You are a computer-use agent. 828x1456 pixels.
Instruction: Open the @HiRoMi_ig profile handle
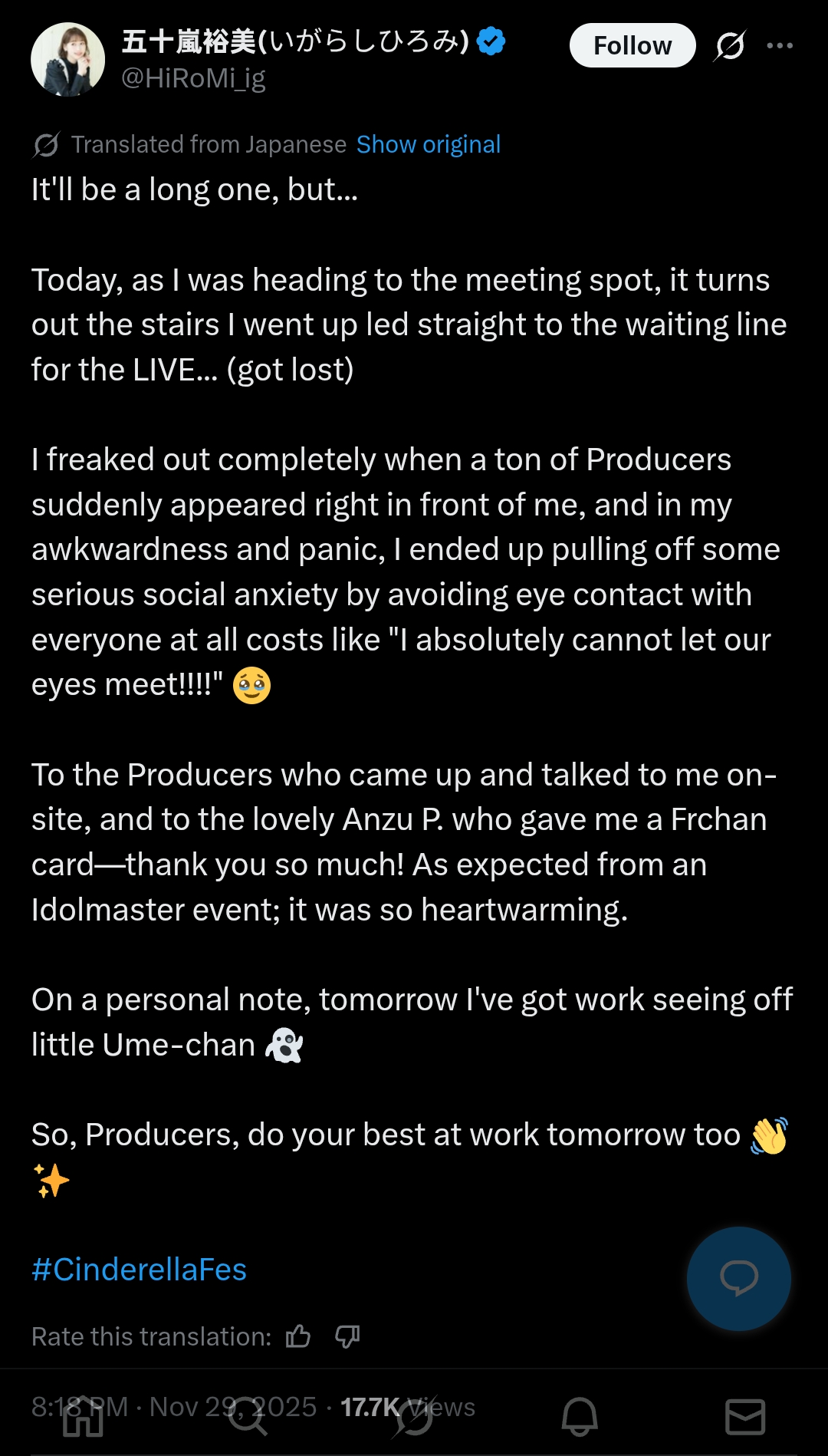pyautogui.click(x=193, y=78)
